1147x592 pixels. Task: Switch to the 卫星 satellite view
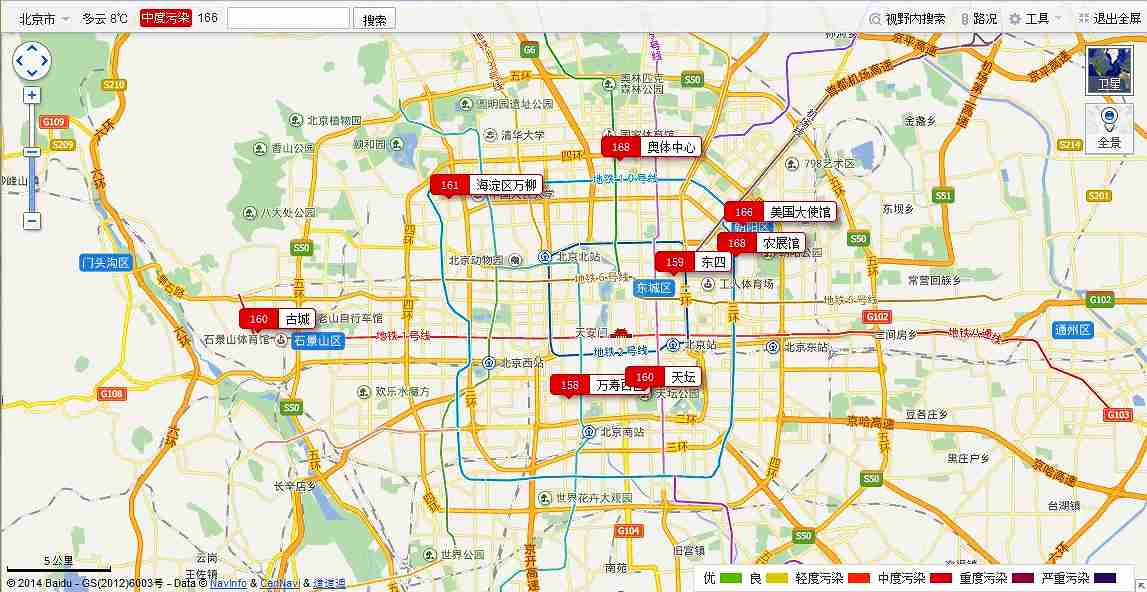1108,70
